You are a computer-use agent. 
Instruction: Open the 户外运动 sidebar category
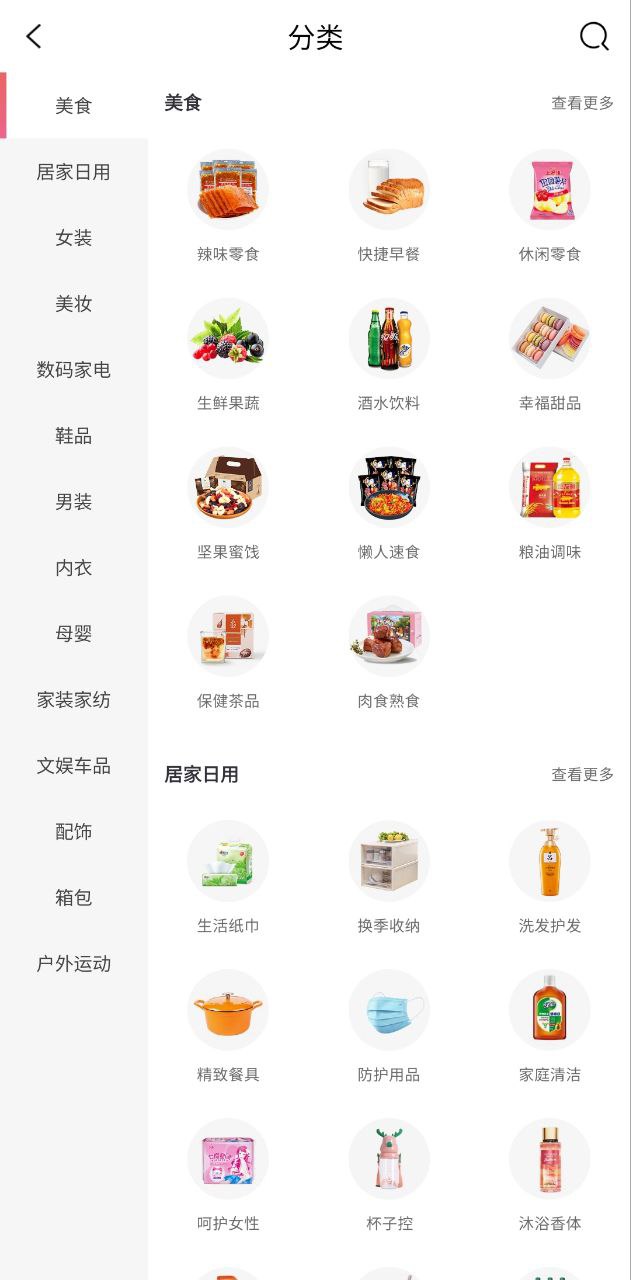pyautogui.click(x=73, y=964)
